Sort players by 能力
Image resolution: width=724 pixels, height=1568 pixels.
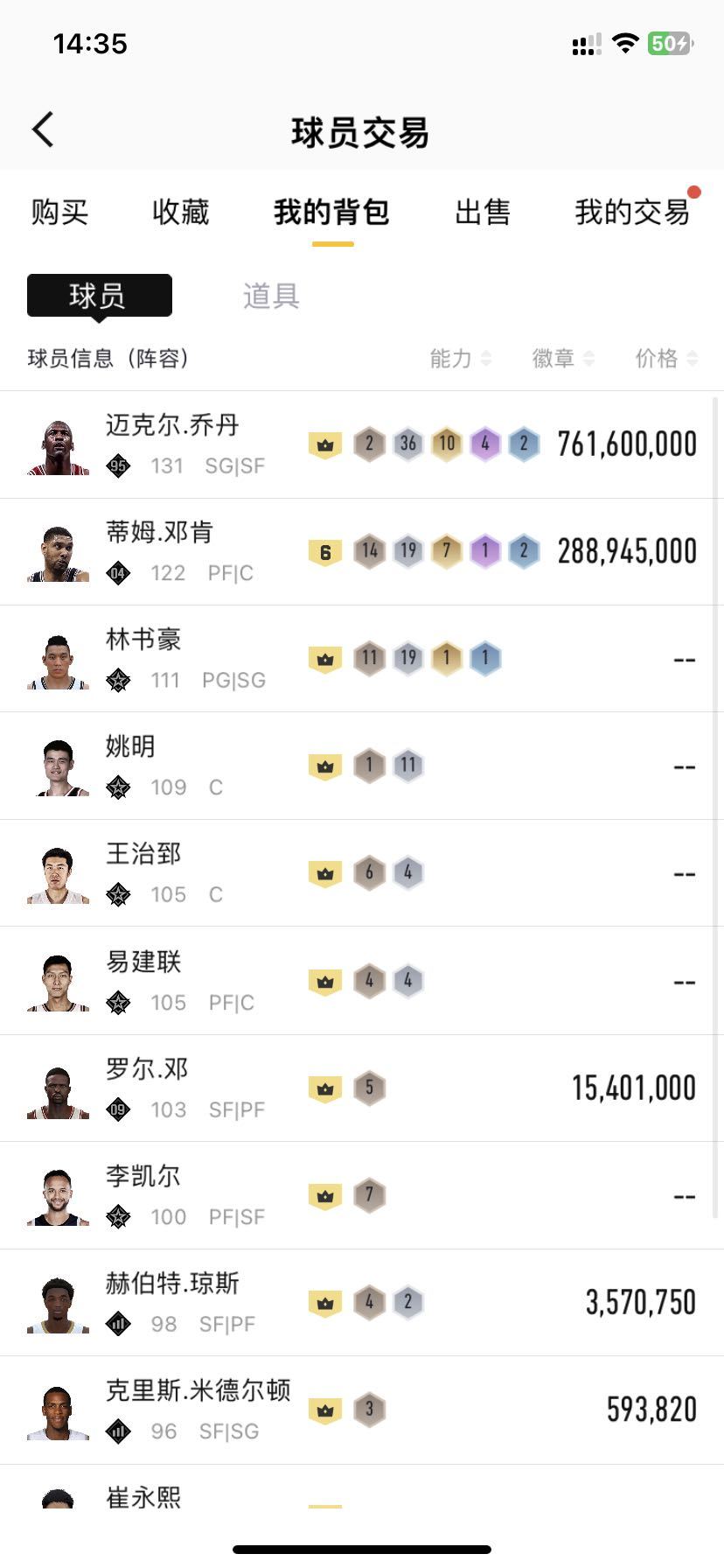[x=460, y=358]
